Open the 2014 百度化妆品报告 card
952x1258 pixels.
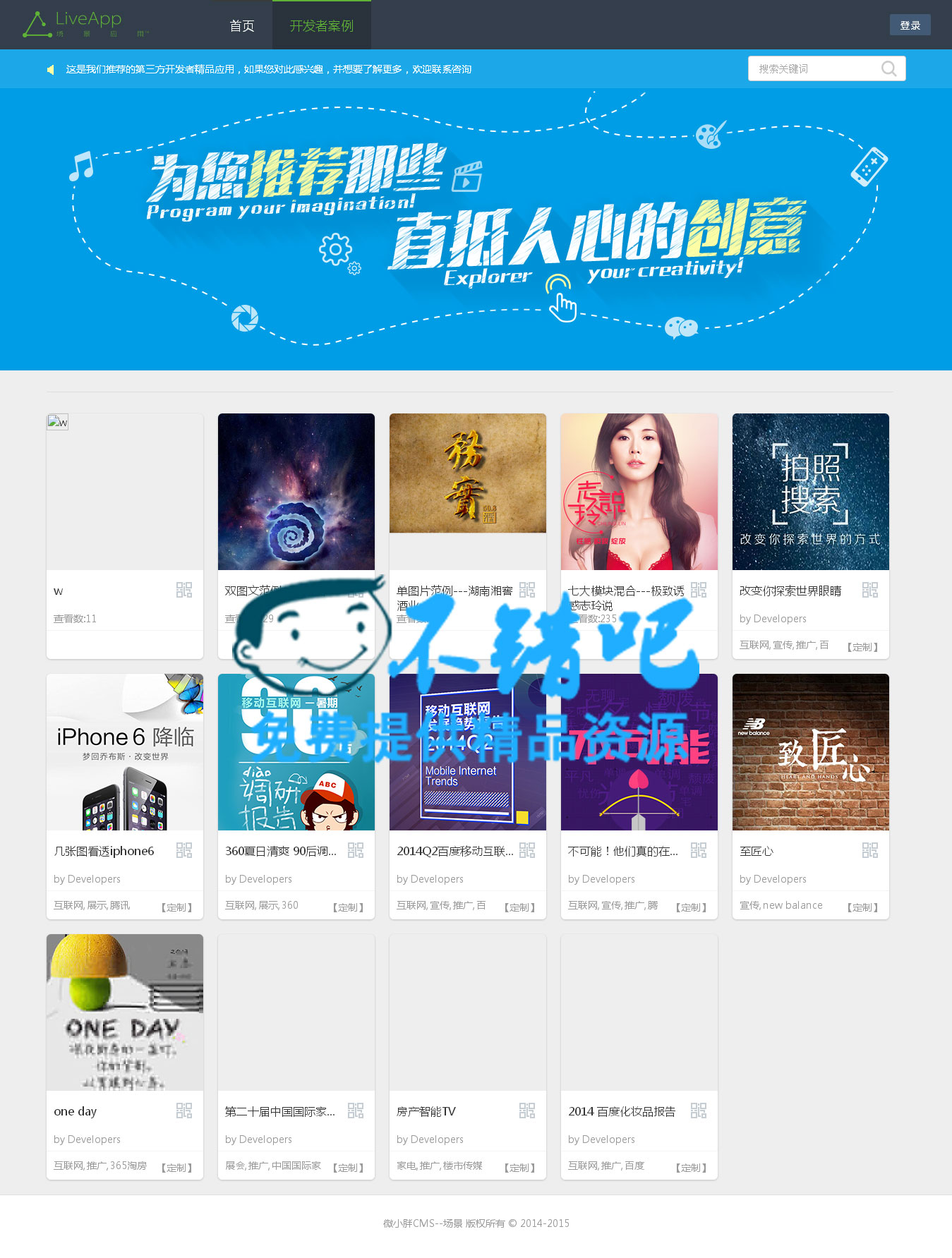639,1012
